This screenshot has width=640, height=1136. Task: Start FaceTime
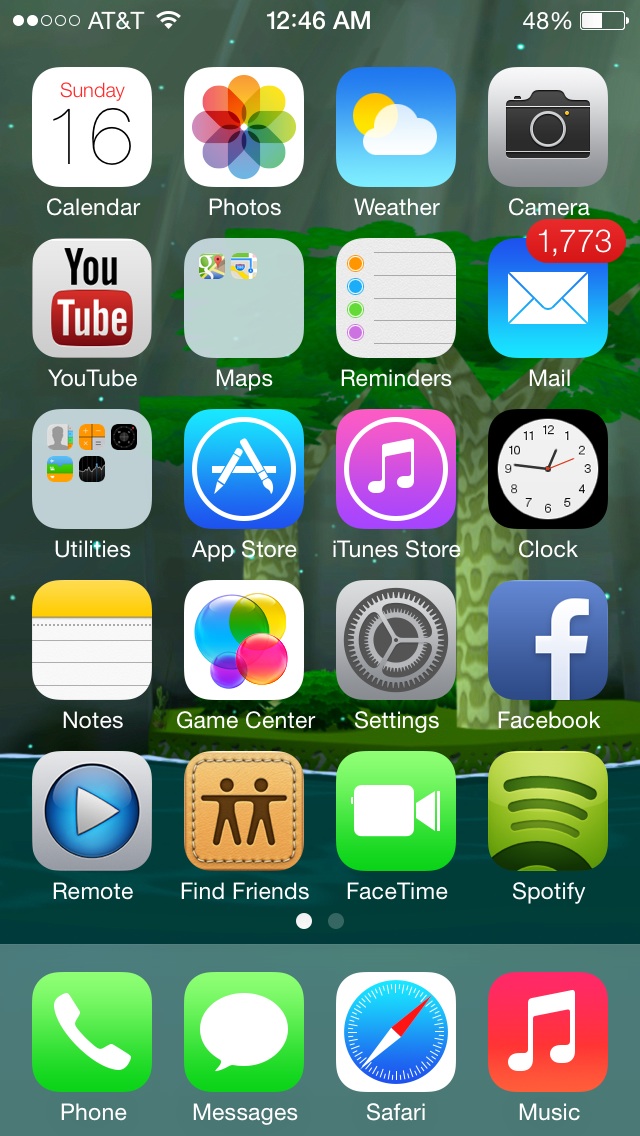396,811
